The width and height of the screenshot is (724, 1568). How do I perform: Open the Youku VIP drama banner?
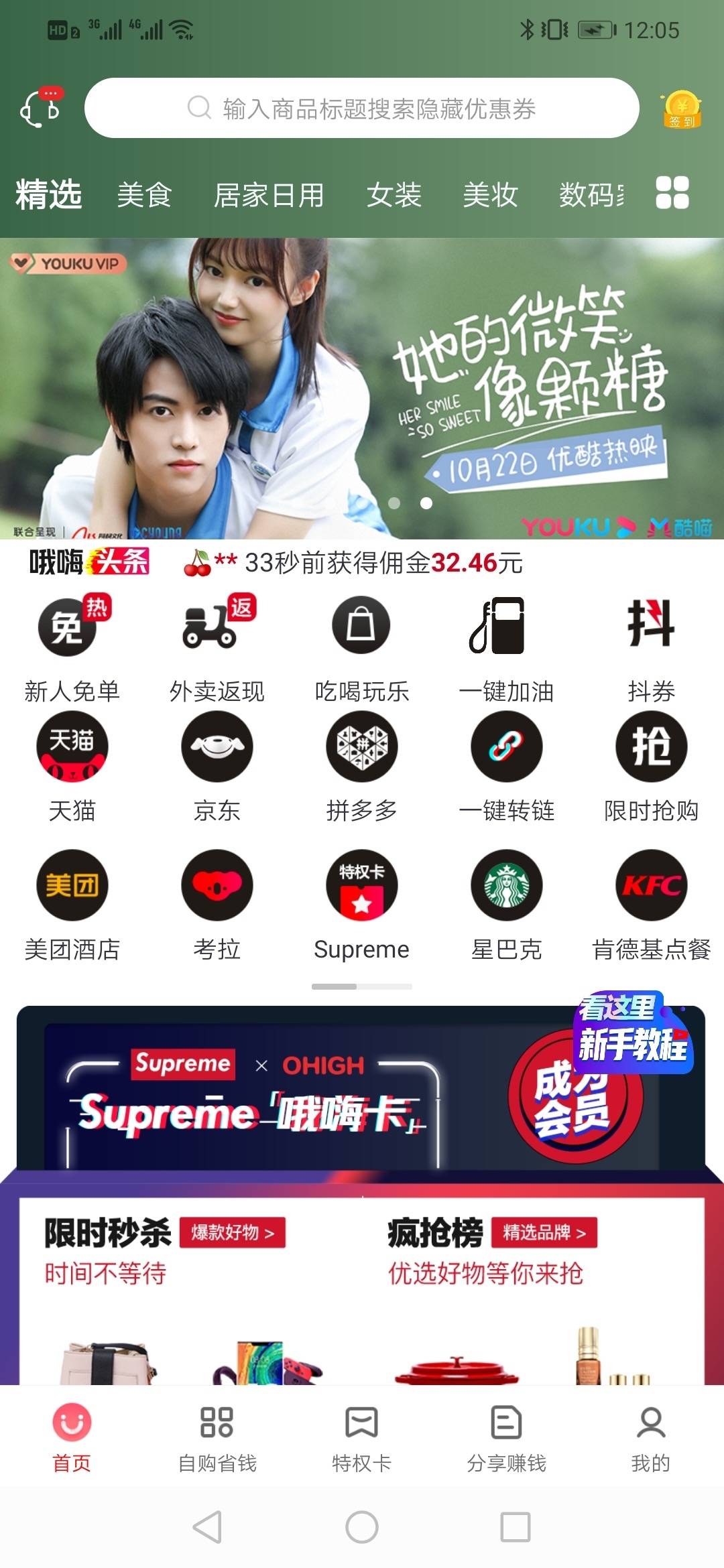[x=362, y=389]
